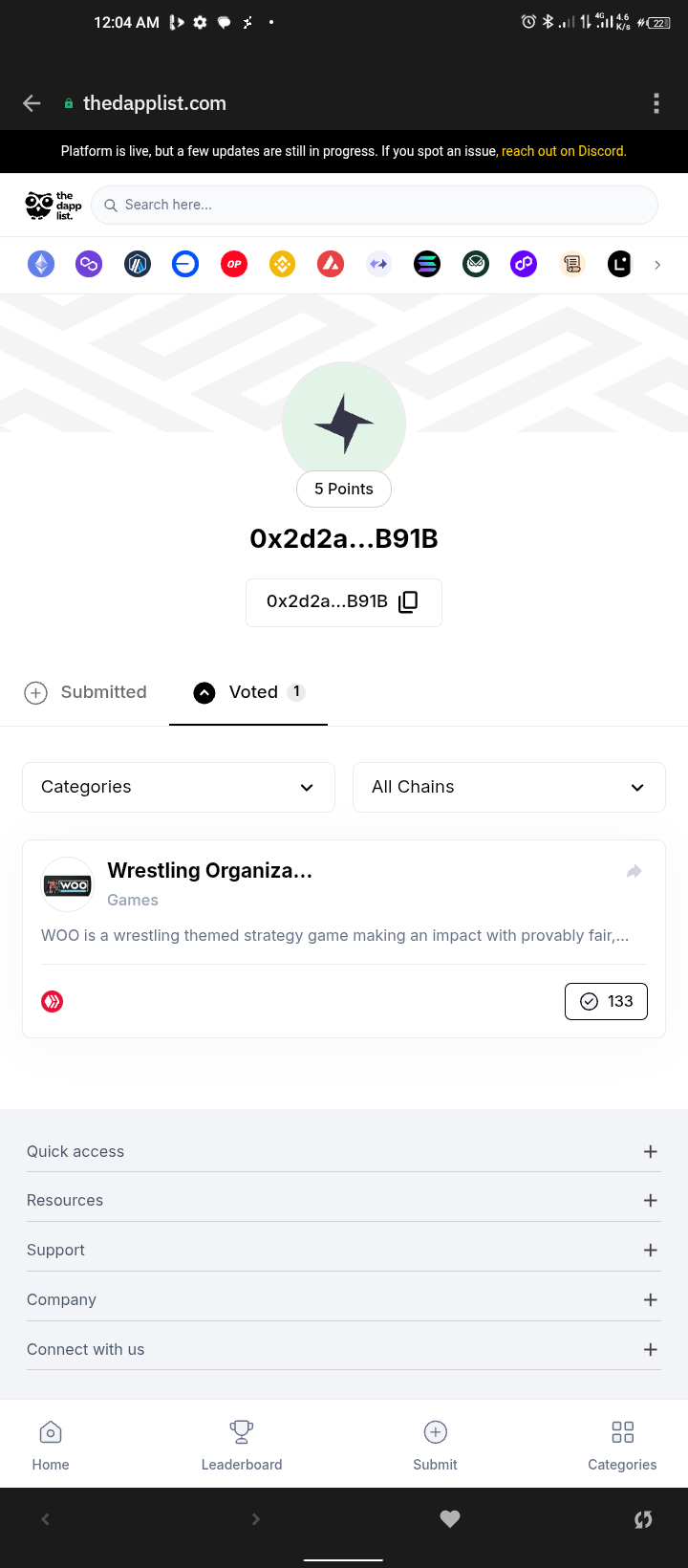Open the reach out on Discord link
688x1568 pixels.
point(564,151)
